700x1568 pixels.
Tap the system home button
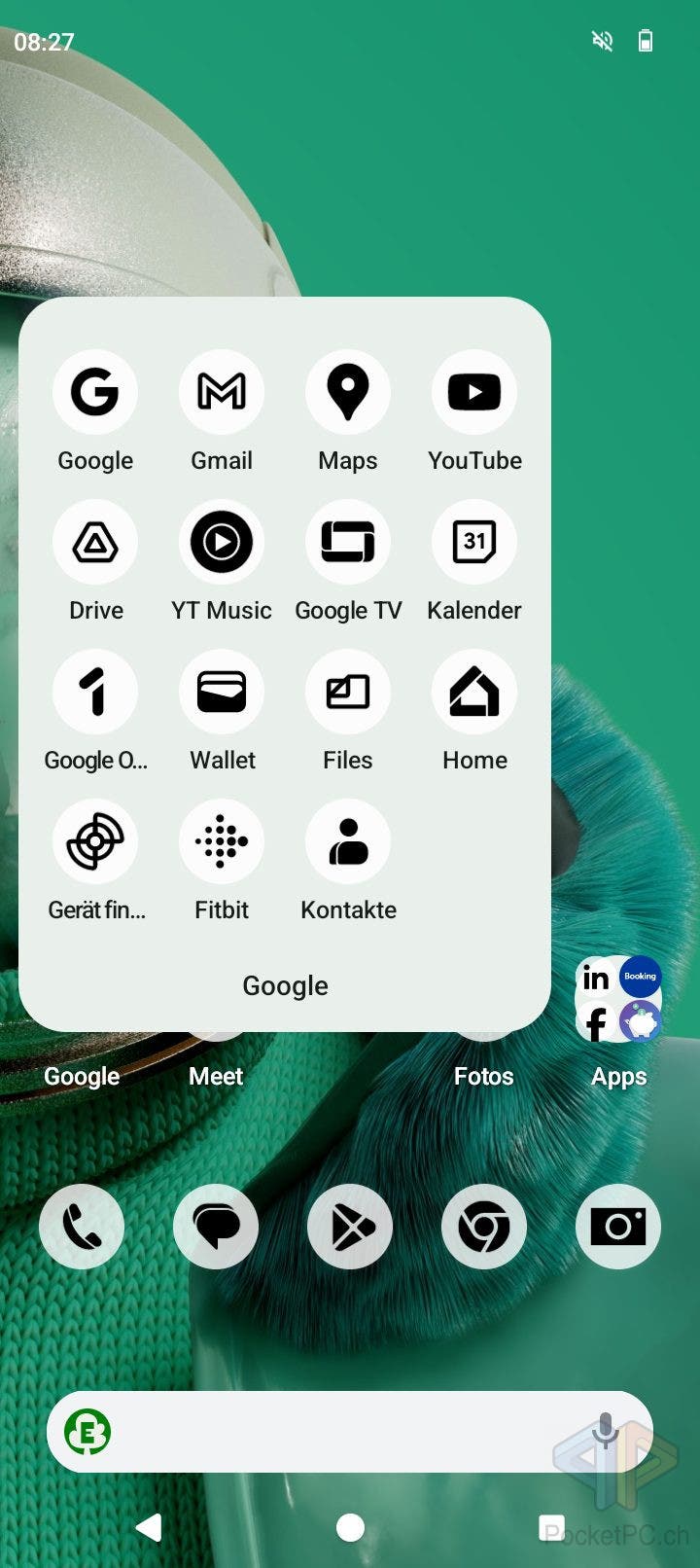pos(350,1528)
